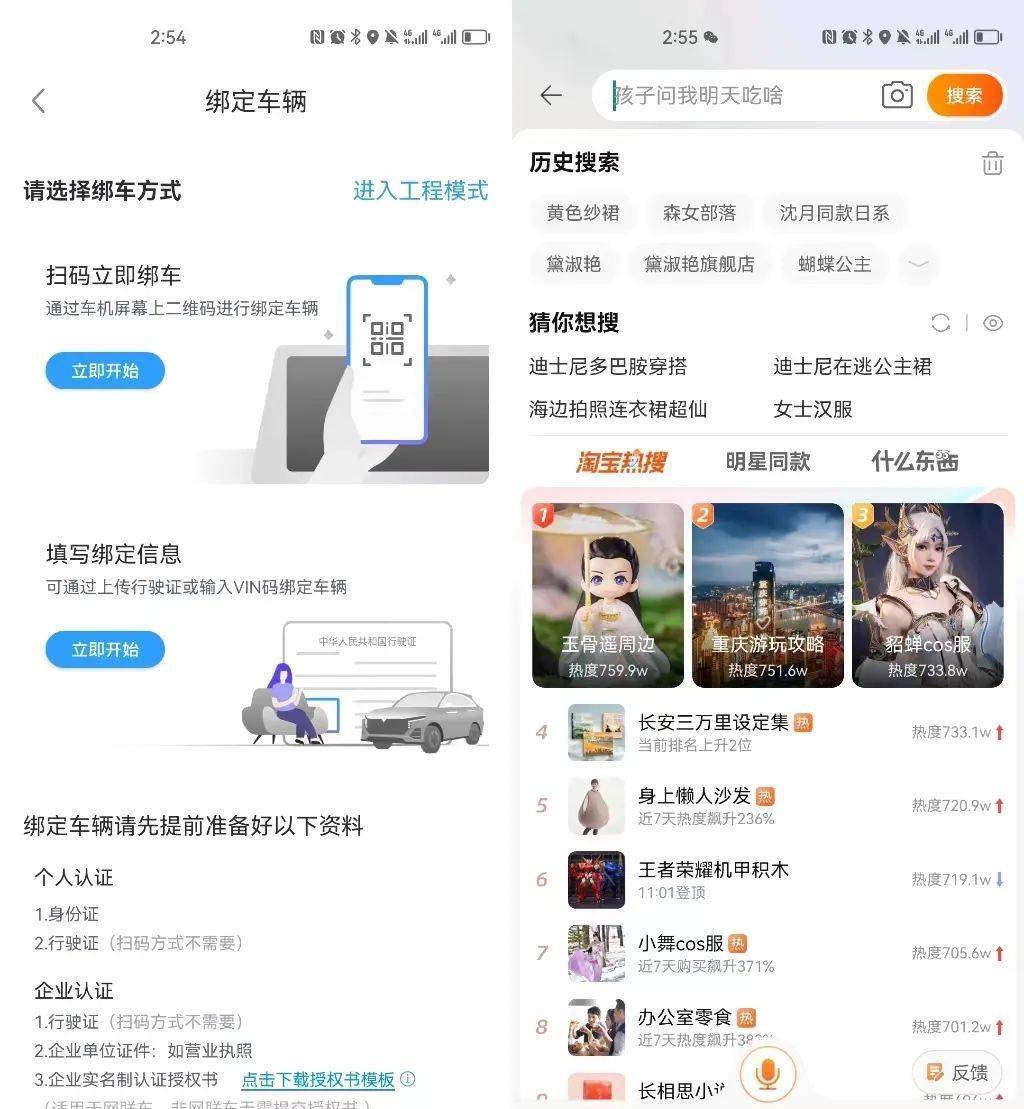Select history chip 黄色纱裙
The height and width of the screenshot is (1109, 1024).
click(x=583, y=213)
